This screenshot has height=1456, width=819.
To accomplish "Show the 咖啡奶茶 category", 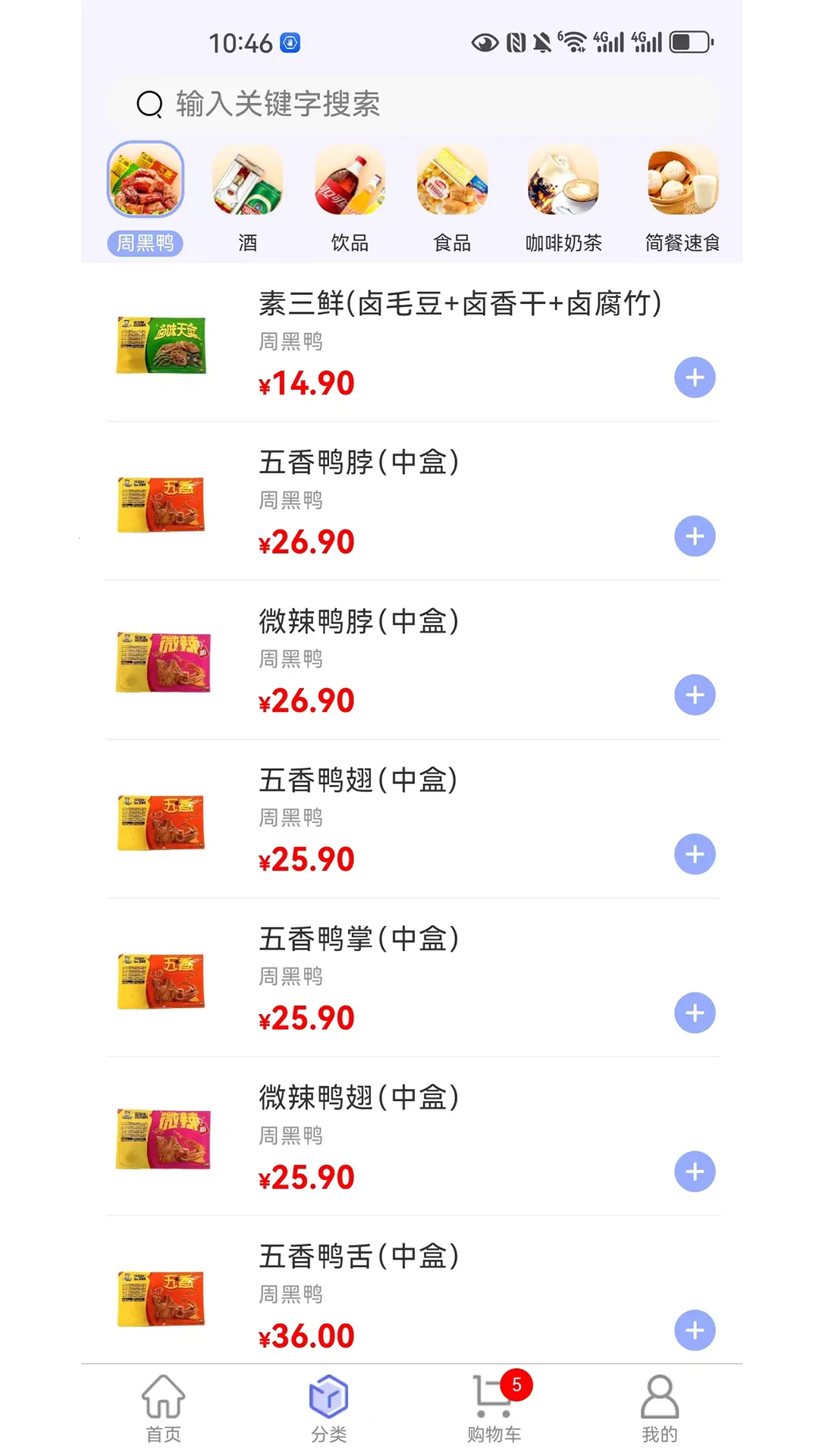I will (x=563, y=199).
